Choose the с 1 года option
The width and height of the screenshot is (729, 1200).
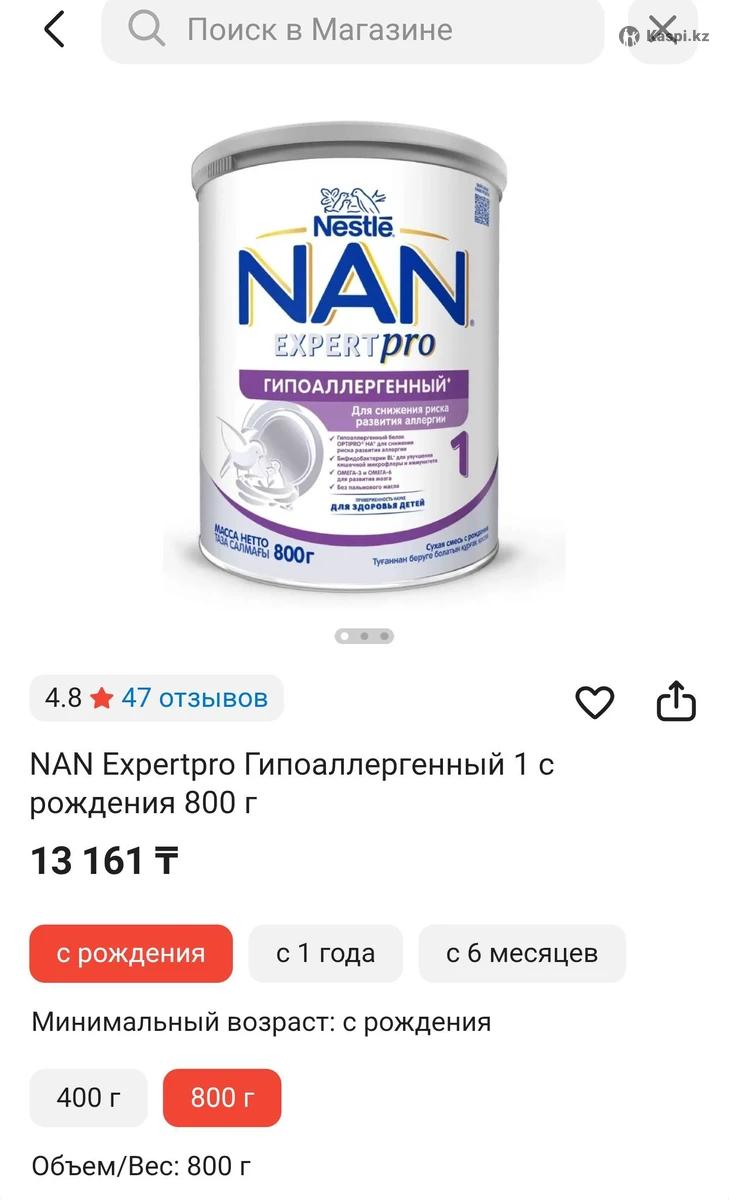(325, 953)
